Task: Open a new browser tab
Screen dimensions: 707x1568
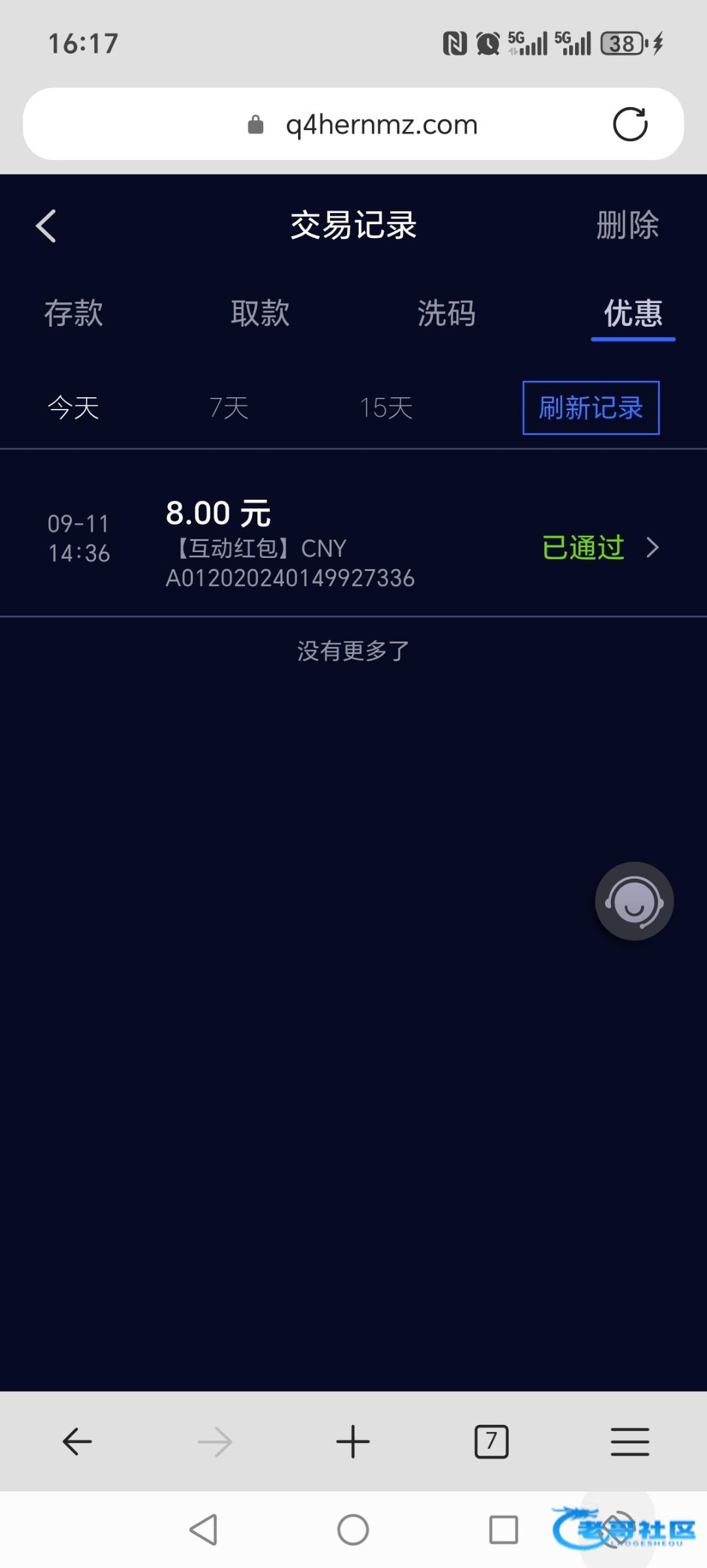Action: click(x=353, y=1441)
